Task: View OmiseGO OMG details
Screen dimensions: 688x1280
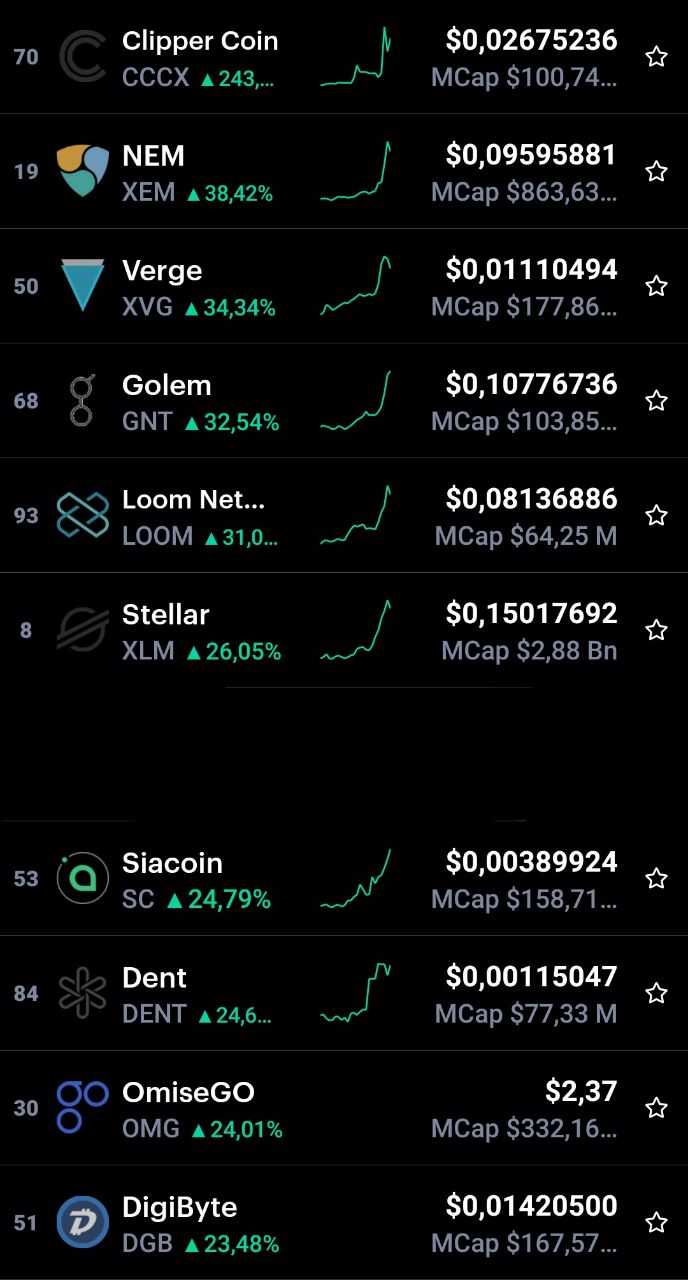Action: 344,1108
